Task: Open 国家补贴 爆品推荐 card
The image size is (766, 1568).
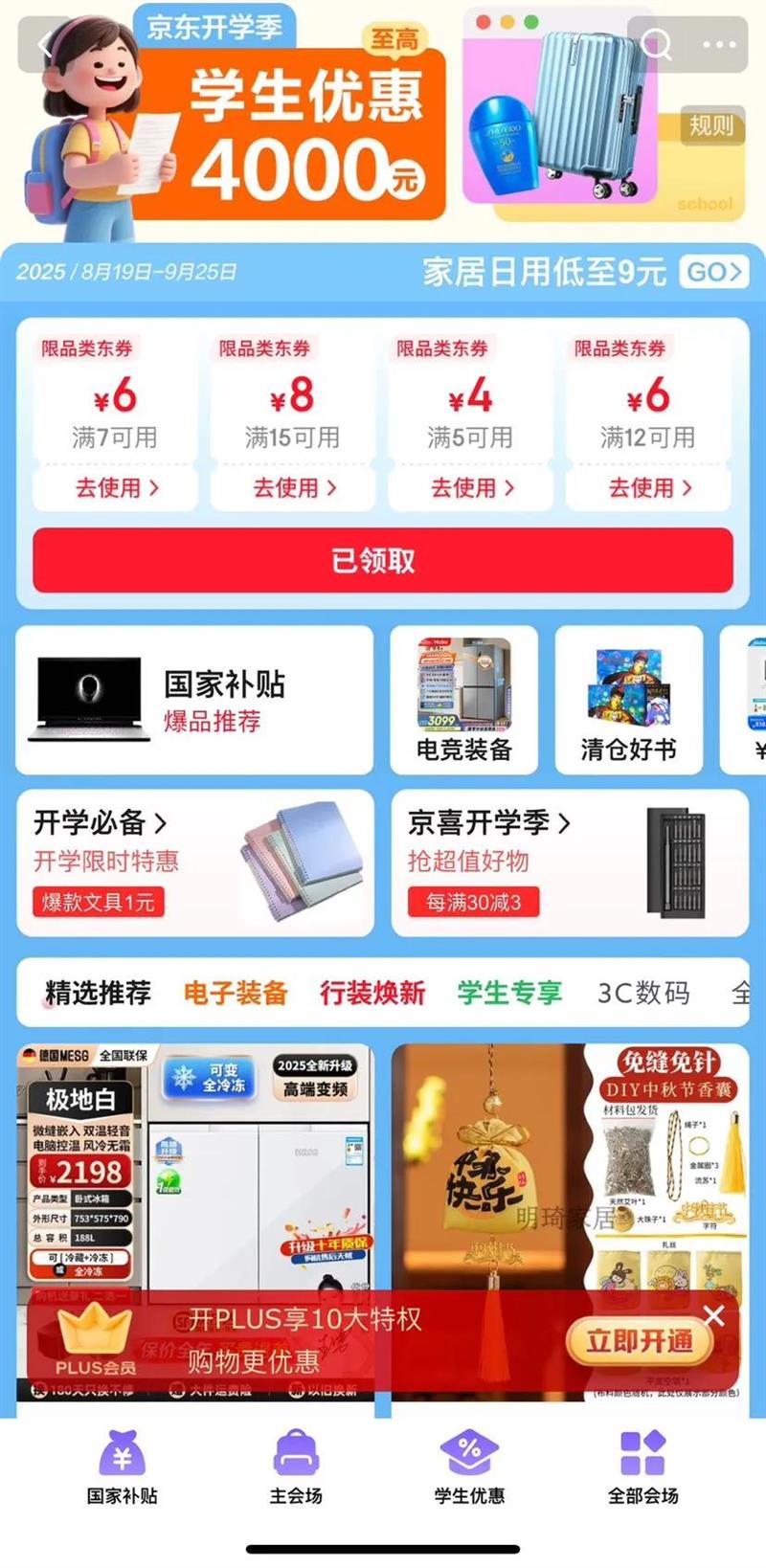Action: point(194,700)
